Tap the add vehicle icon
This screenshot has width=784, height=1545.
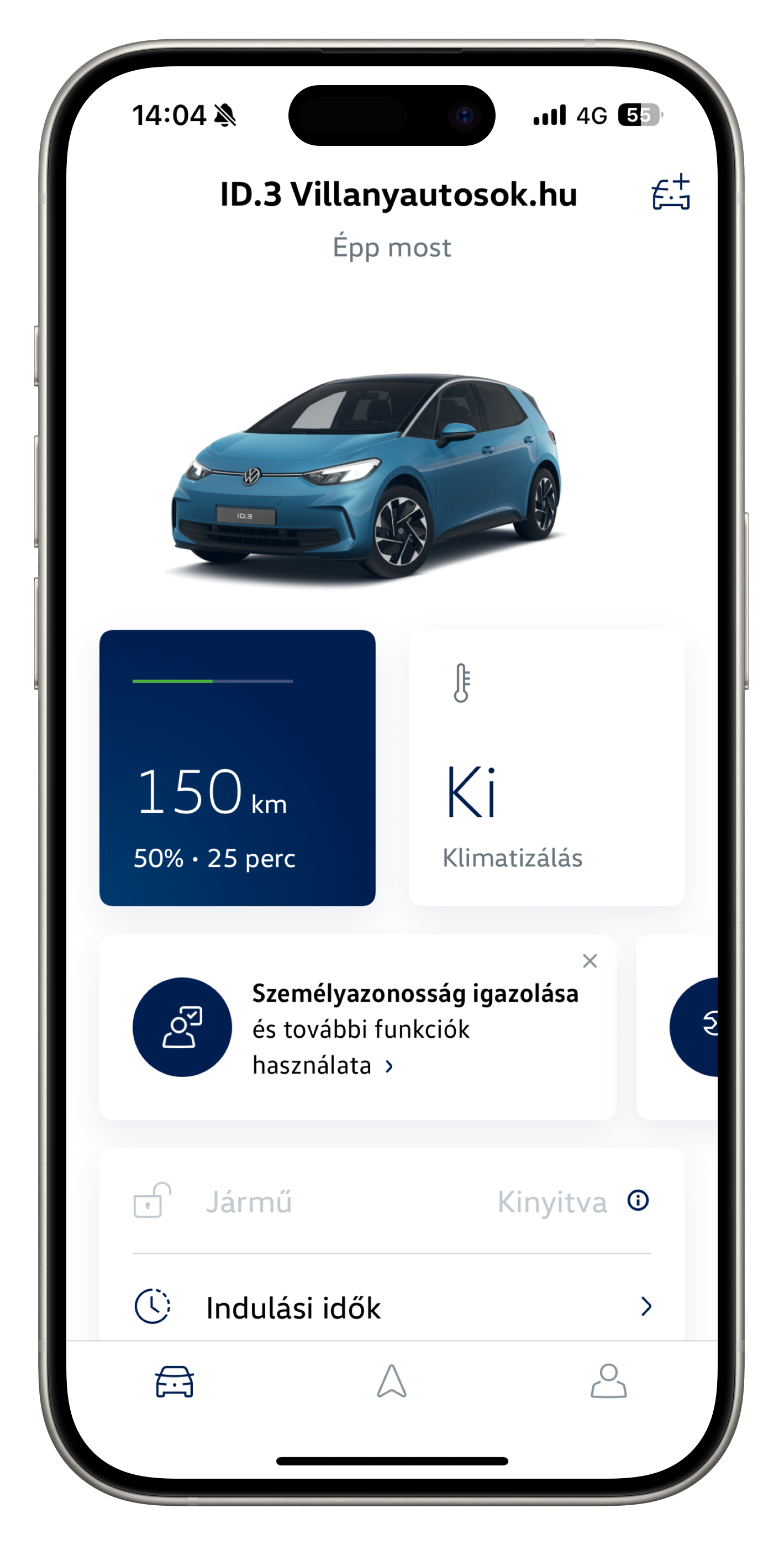pyautogui.click(x=671, y=192)
